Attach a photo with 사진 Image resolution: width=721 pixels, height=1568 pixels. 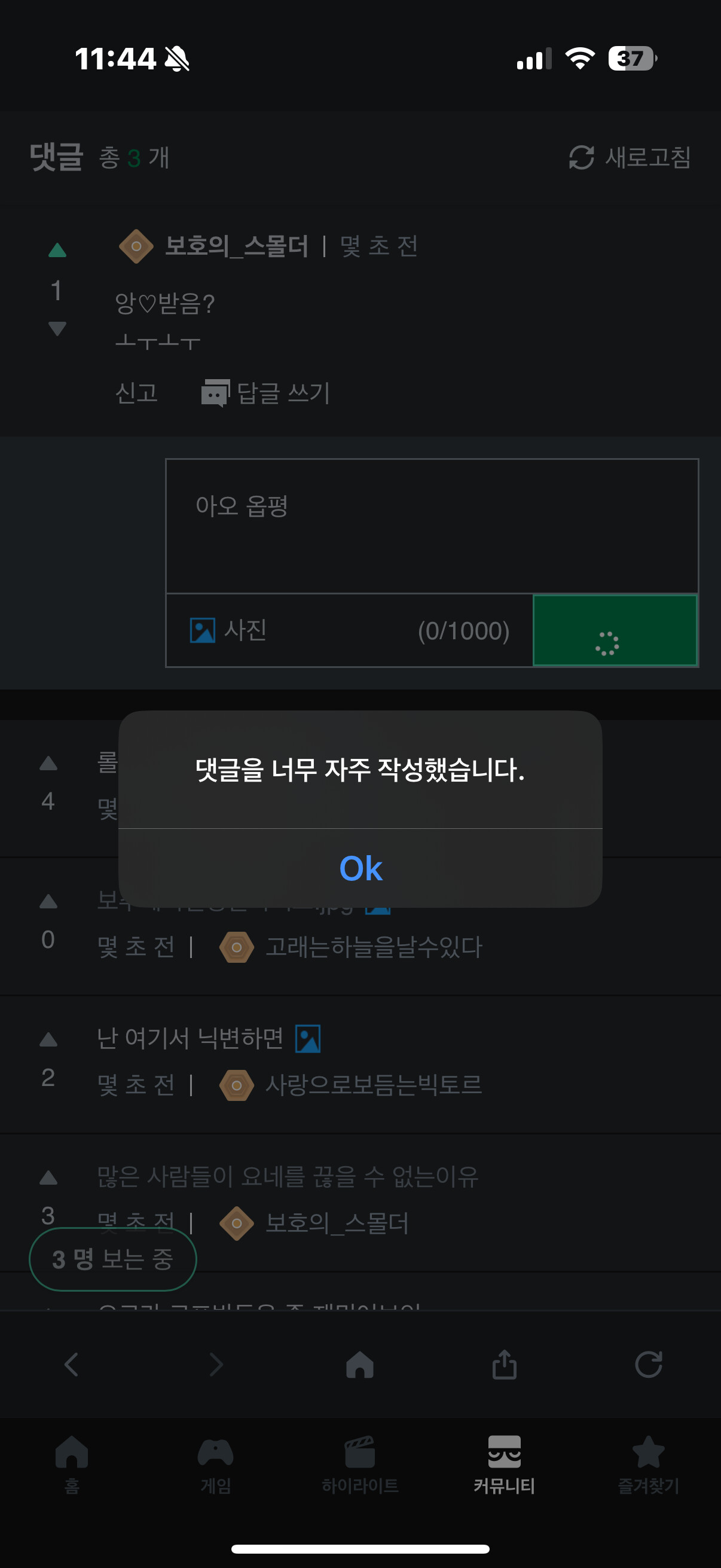pyautogui.click(x=229, y=630)
